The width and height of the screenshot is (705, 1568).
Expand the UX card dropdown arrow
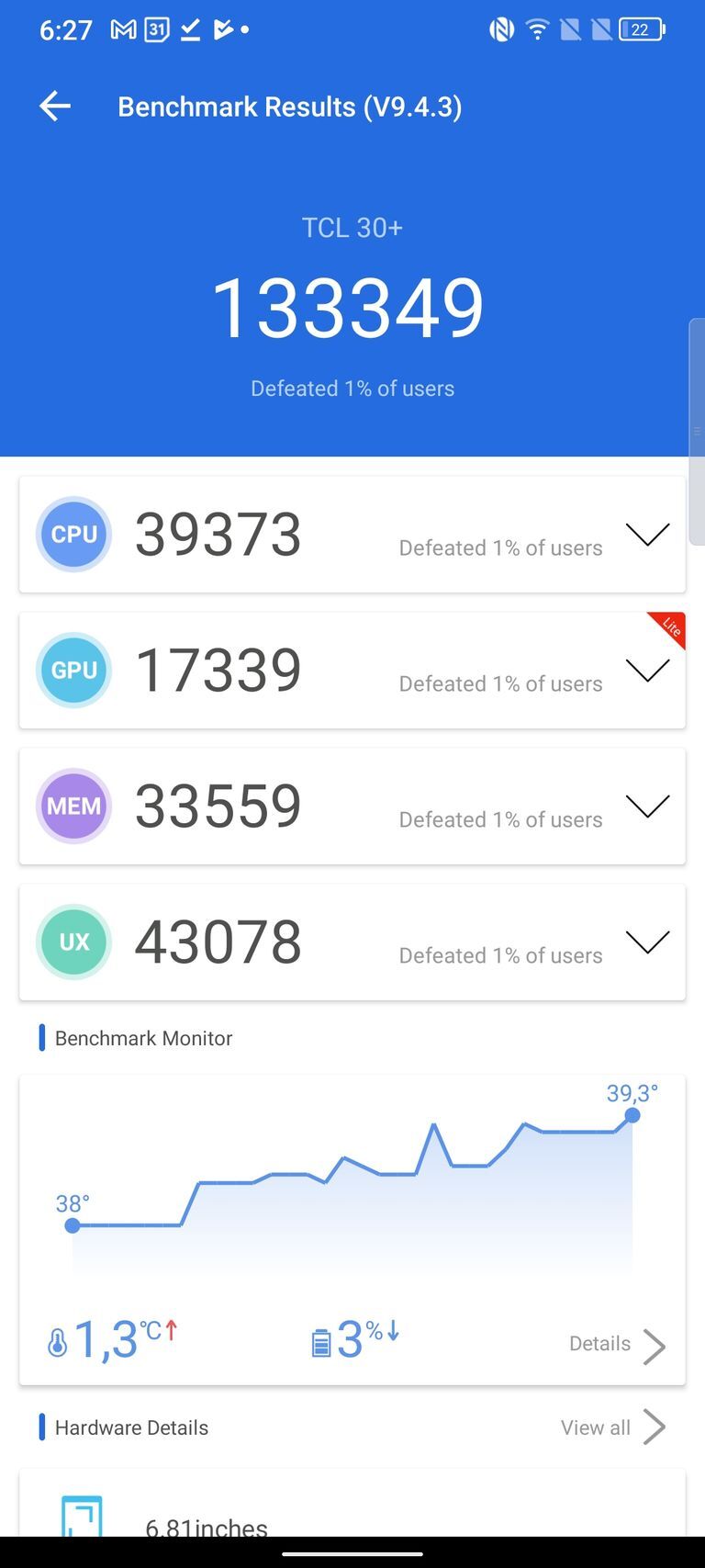647,942
